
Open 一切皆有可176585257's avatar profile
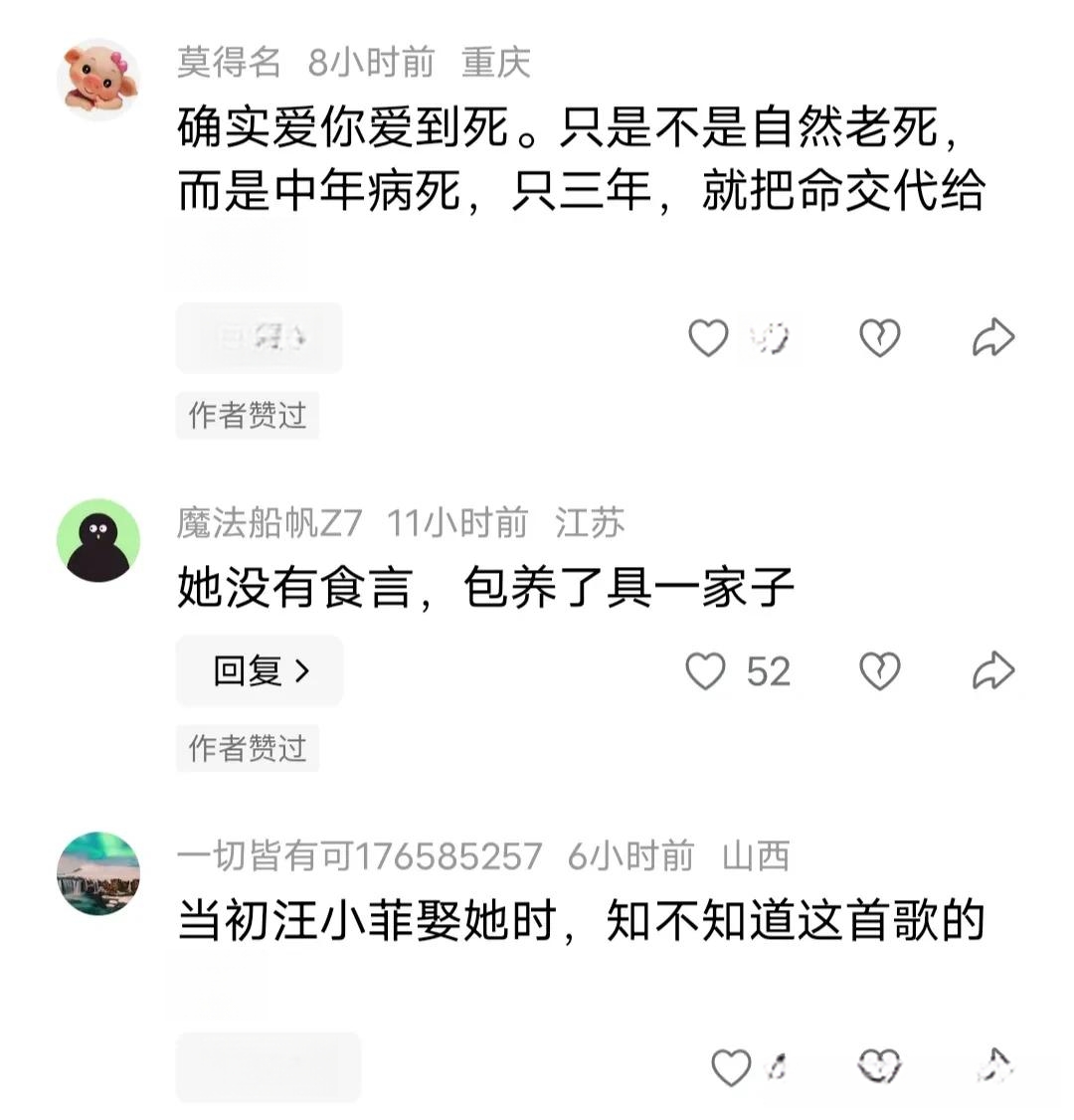pyautogui.click(x=97, y=873)
